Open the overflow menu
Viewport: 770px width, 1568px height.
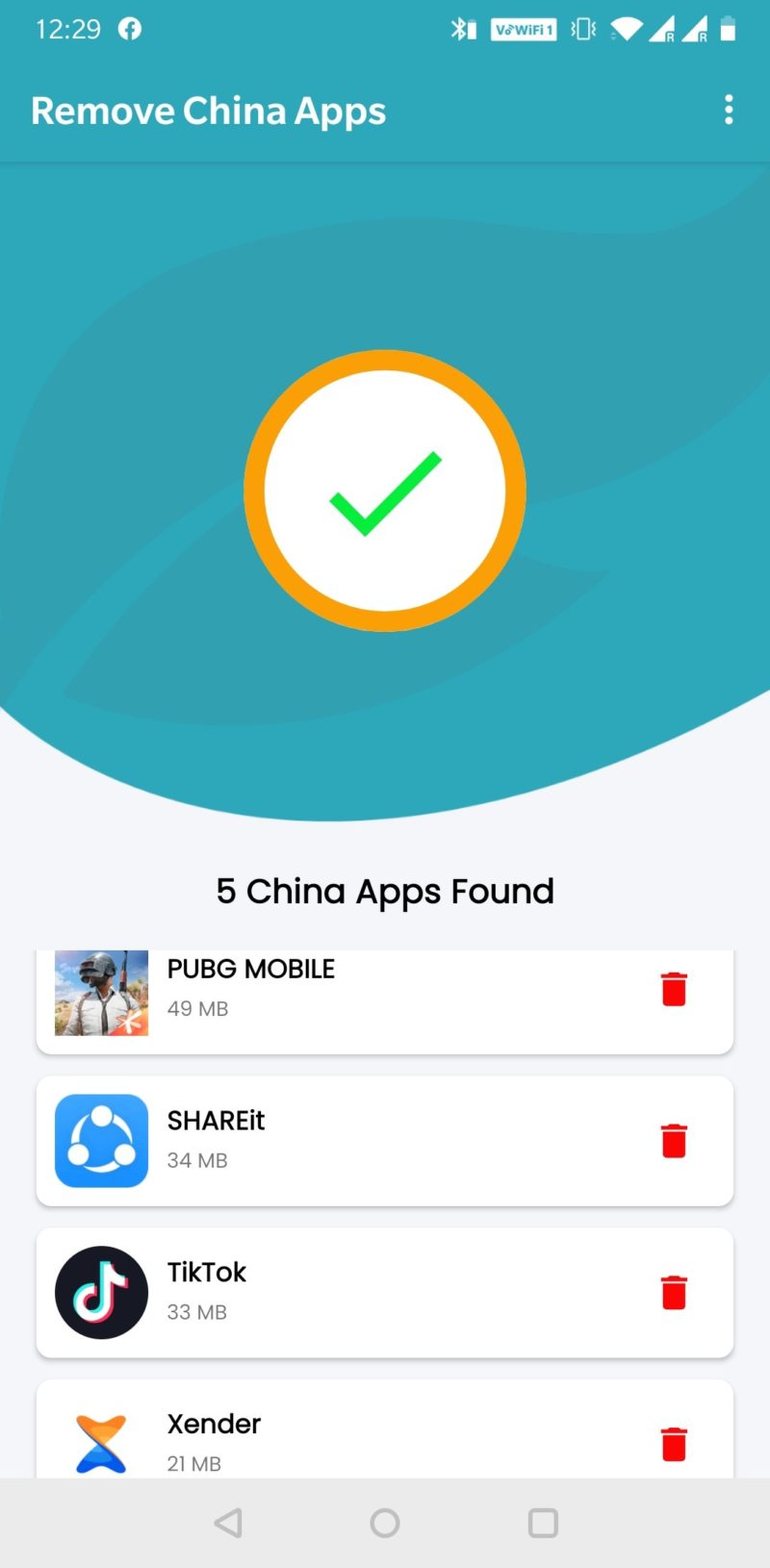(x=729, y=110)
